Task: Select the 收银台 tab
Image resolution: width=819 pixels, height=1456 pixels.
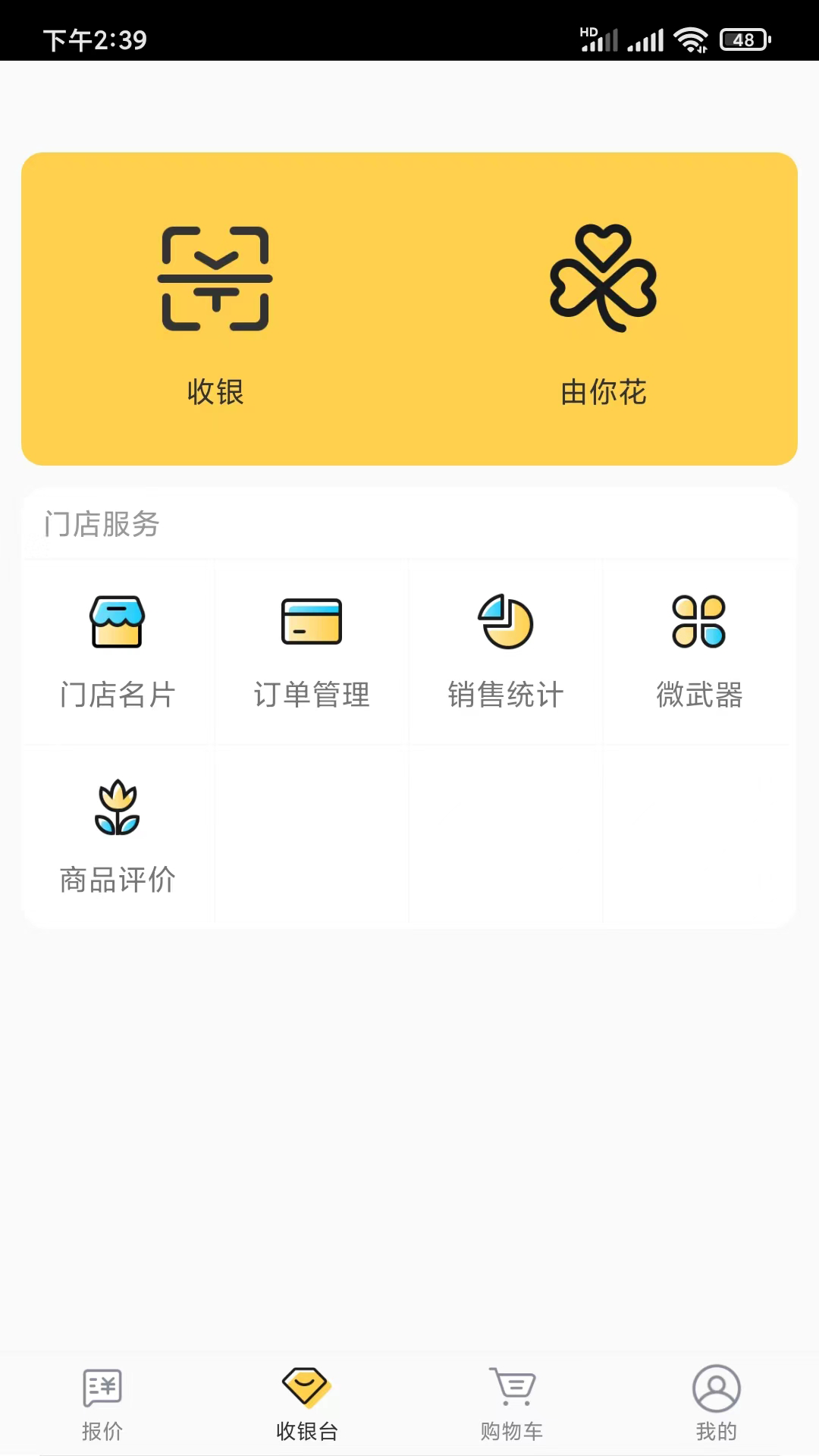Action: [306, 1403]
